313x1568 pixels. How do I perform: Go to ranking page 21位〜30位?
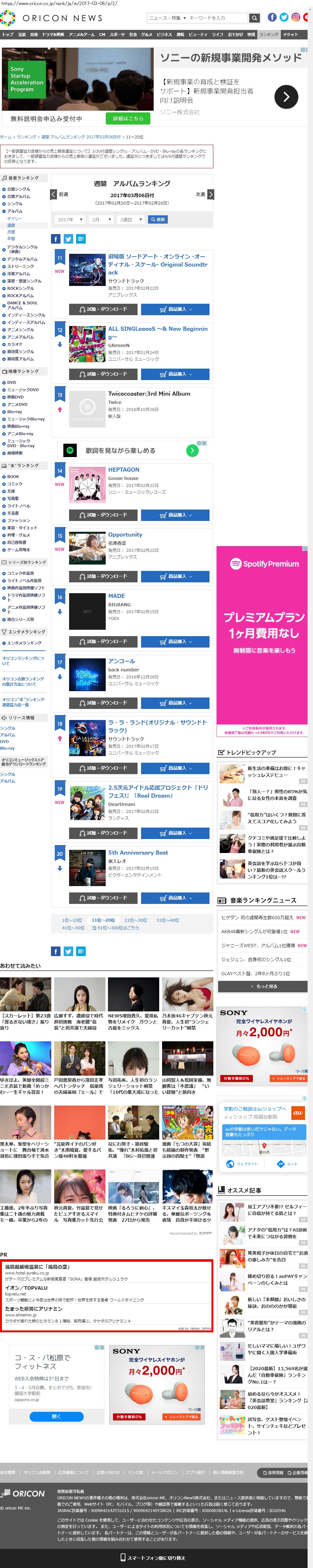coord(135,920)
